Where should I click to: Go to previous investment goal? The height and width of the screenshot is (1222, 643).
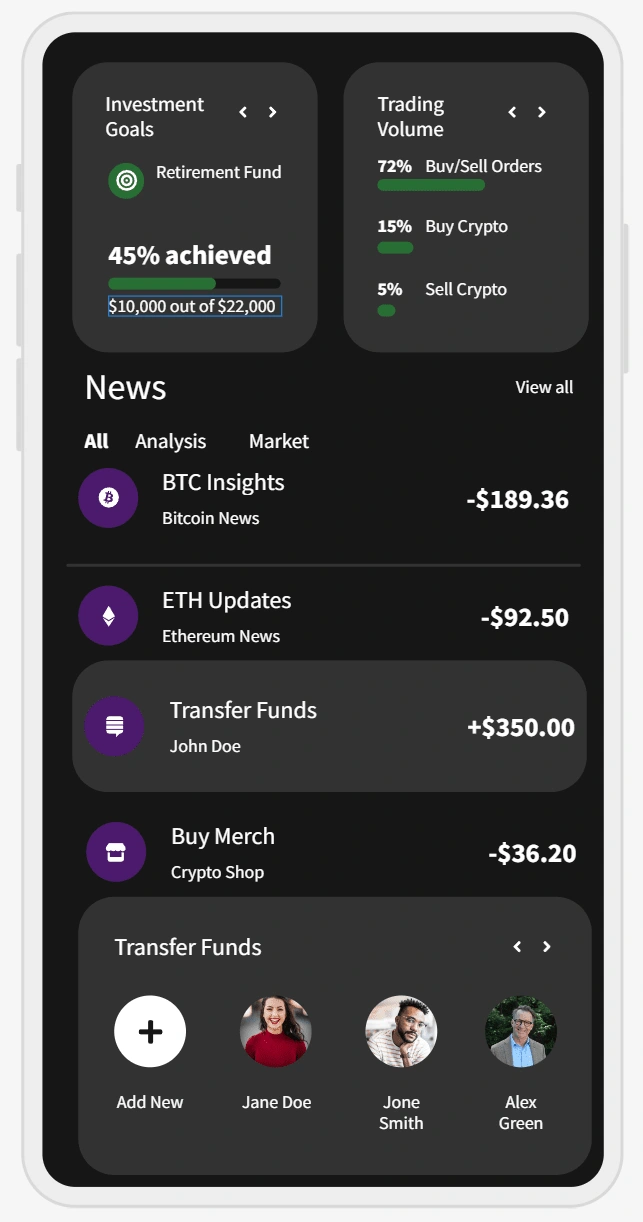click(243, 112)
